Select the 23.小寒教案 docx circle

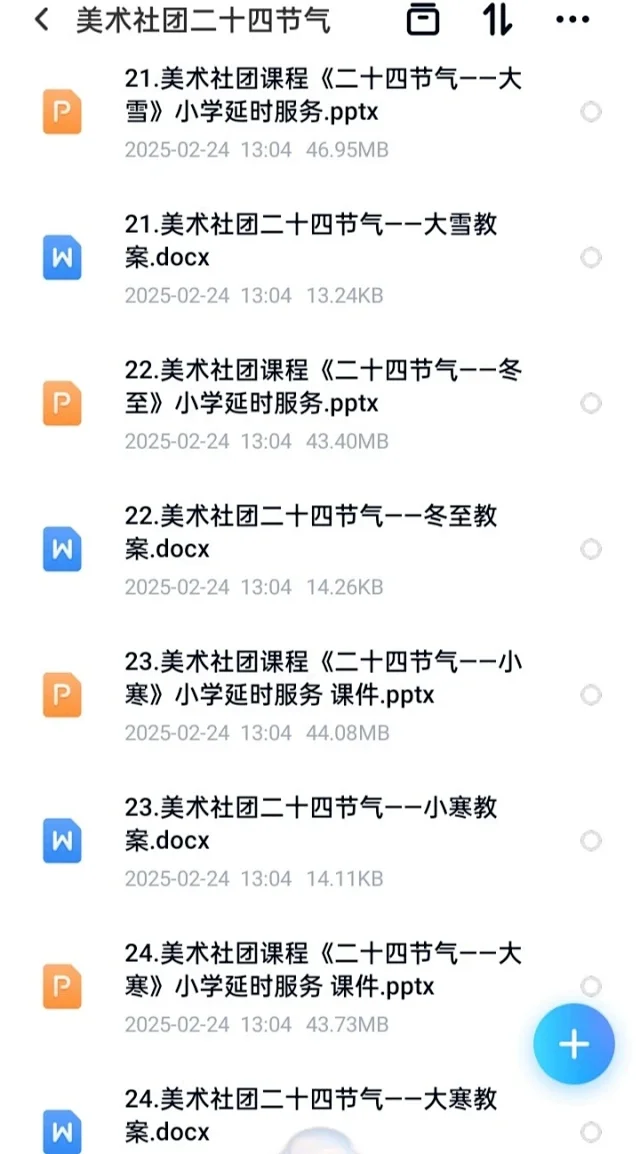click(x=591, y=840)
